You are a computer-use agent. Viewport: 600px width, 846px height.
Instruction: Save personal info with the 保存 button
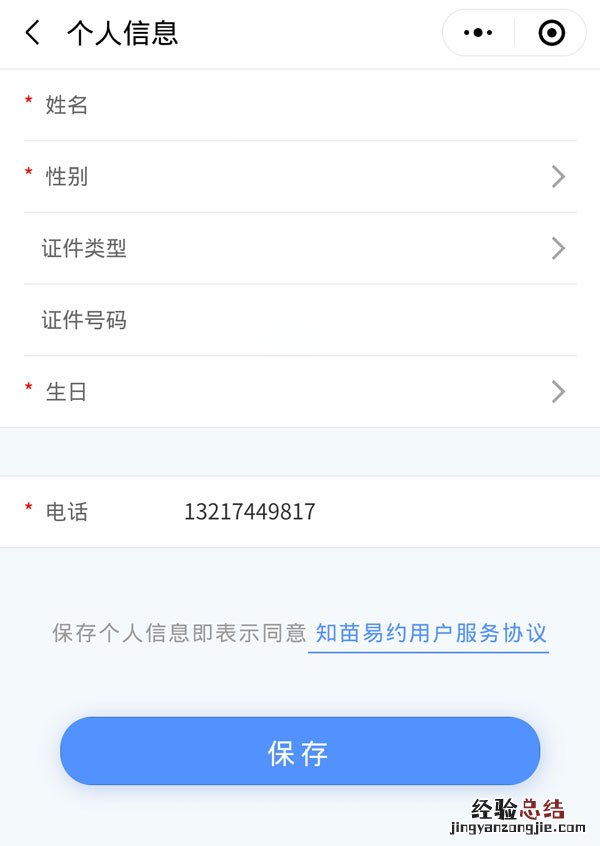click(300, 752)
